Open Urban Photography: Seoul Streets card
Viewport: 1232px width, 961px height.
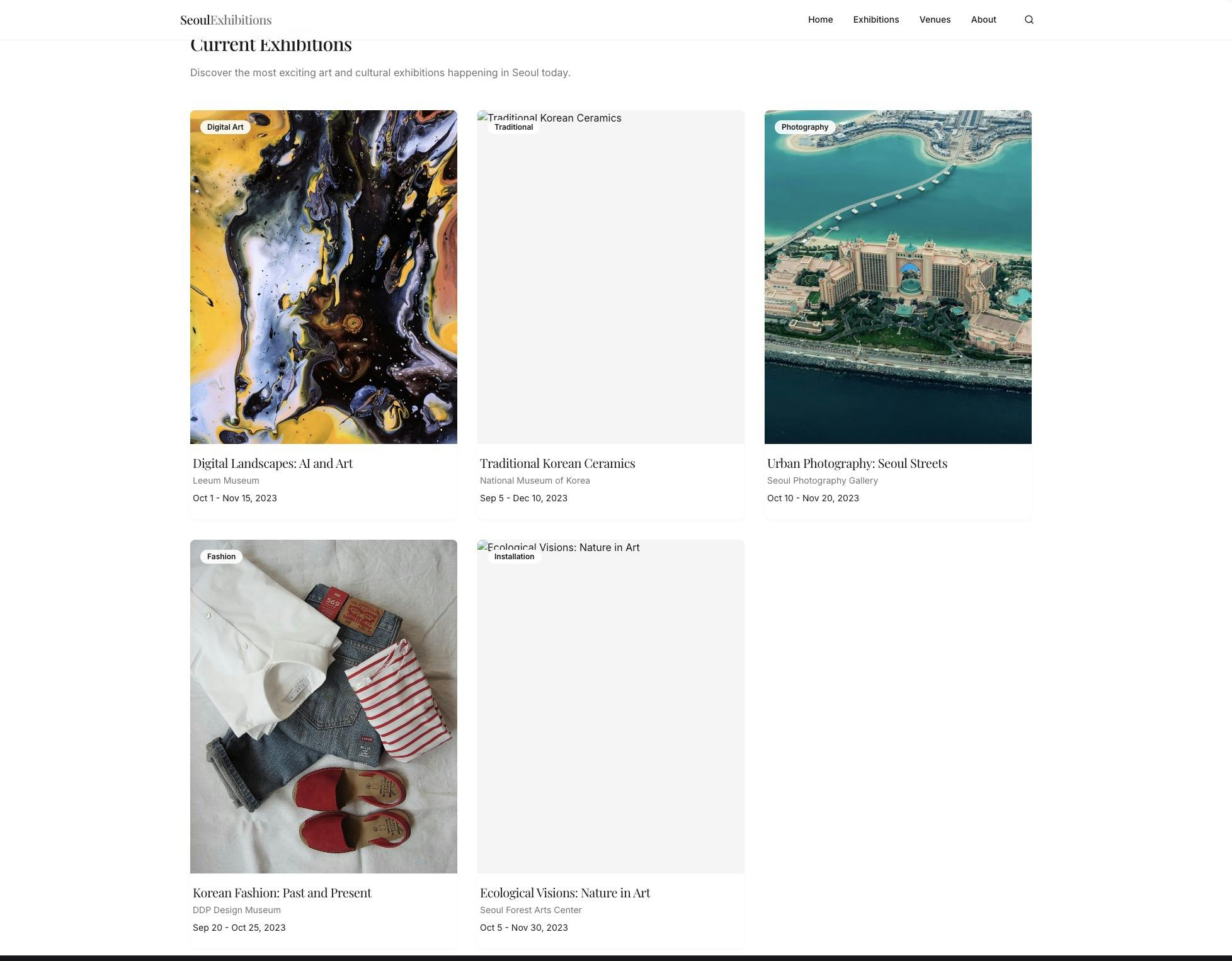point(898,315)
